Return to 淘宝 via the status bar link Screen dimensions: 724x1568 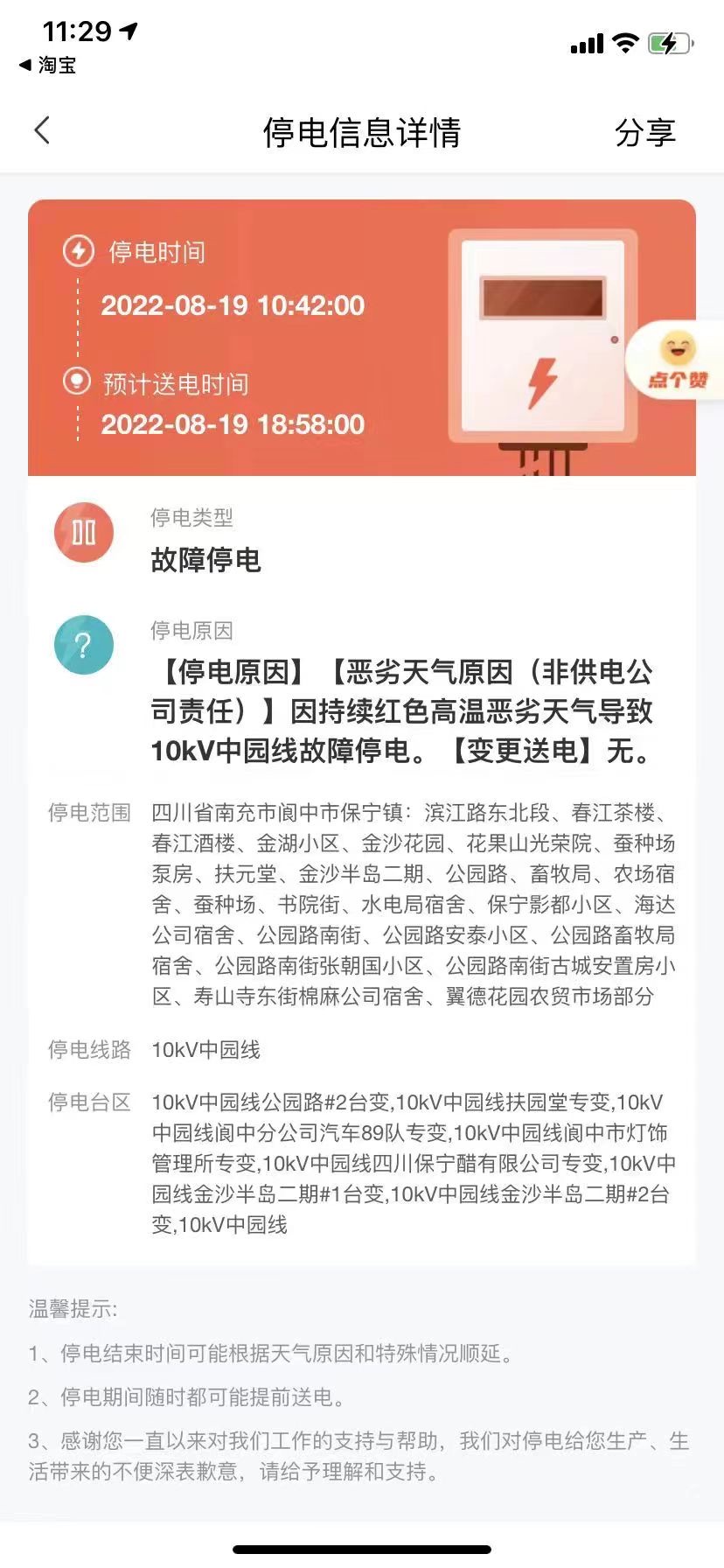48,65
